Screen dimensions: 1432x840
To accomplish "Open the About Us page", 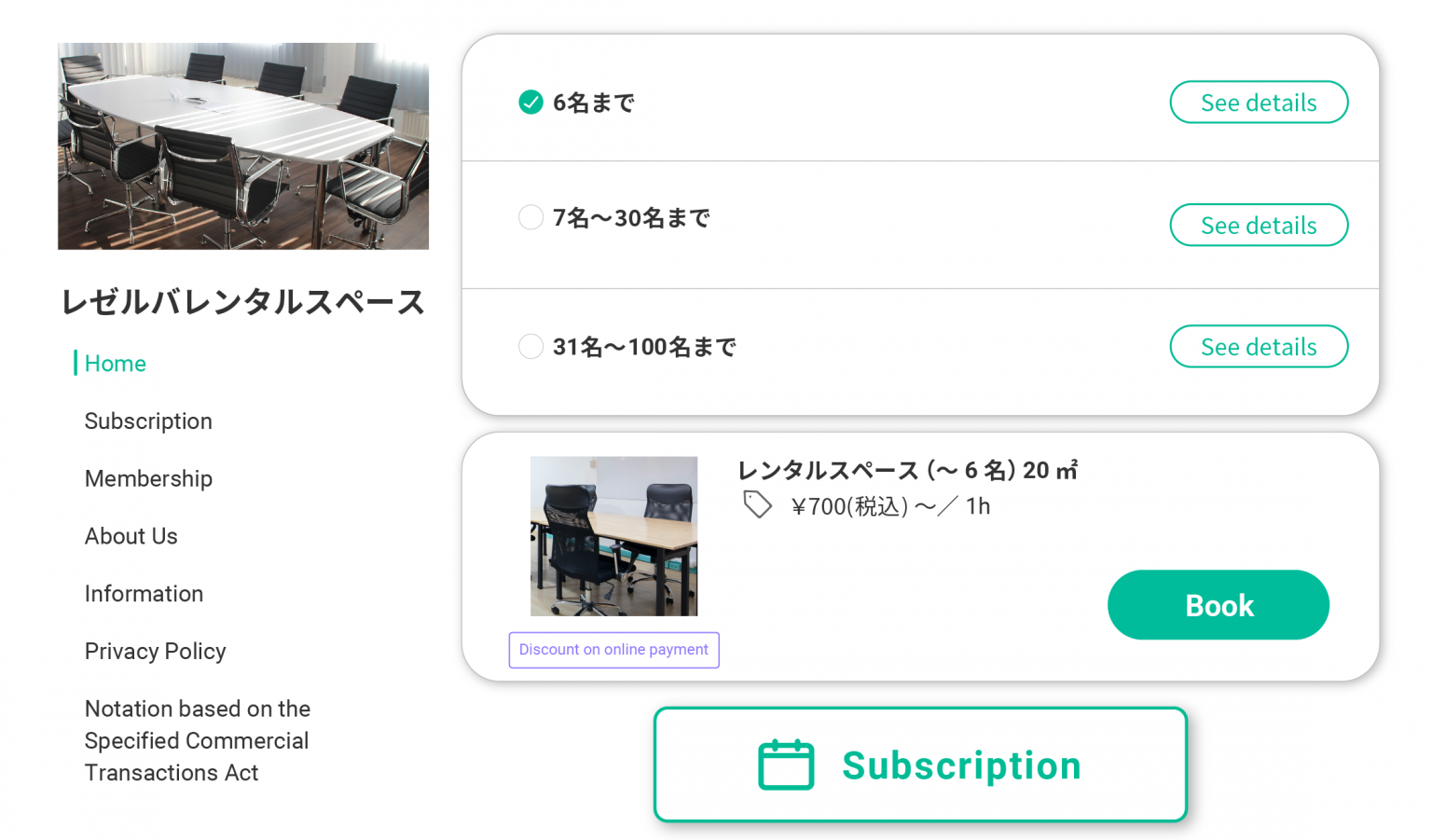I will tap(131, 536).
